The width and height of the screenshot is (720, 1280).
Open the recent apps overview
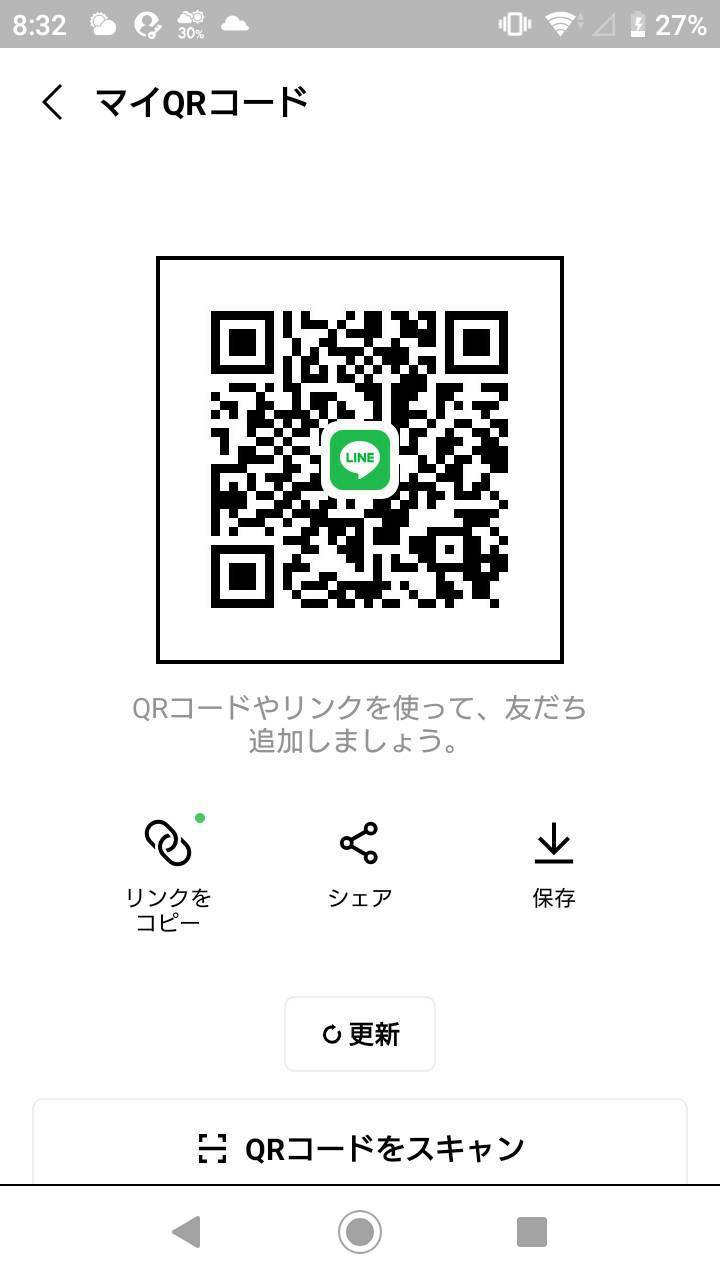[532, 1232]
